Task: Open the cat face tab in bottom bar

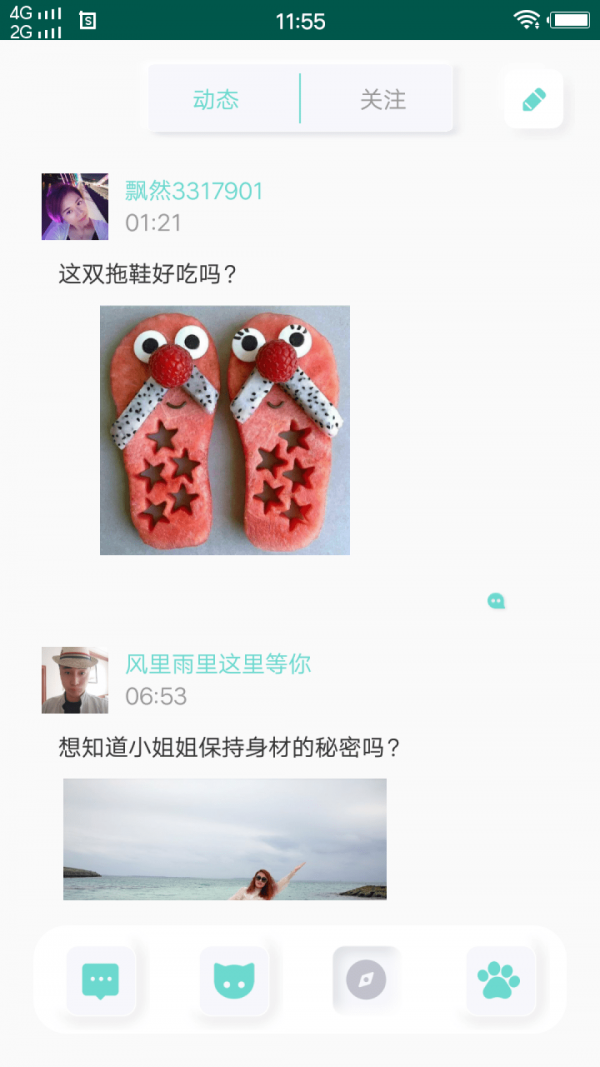Action: [x=234, y=981]
